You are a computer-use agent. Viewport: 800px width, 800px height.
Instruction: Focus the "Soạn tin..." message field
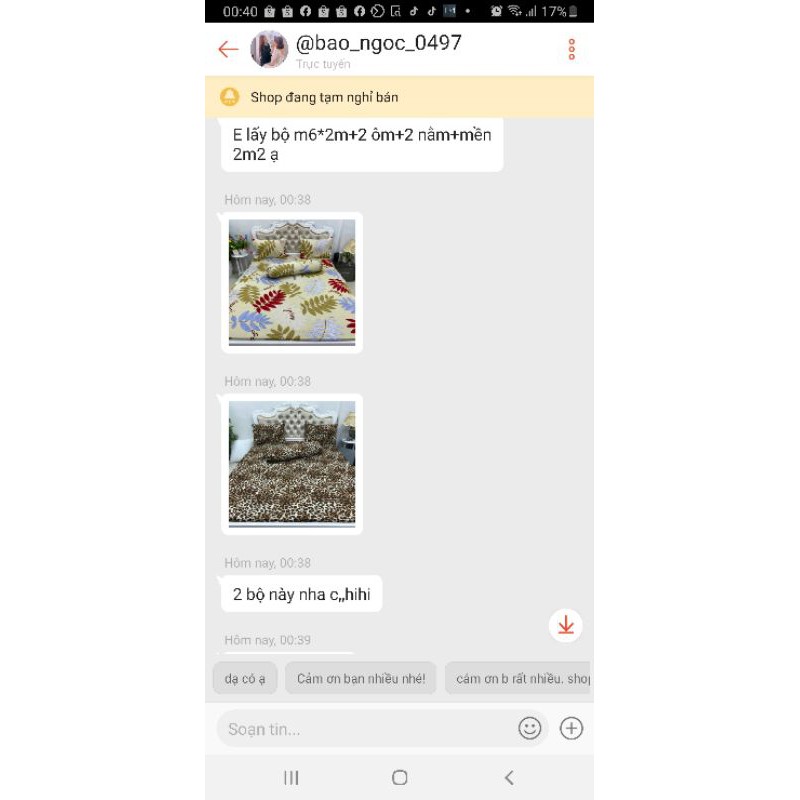[x=360, y=729]
